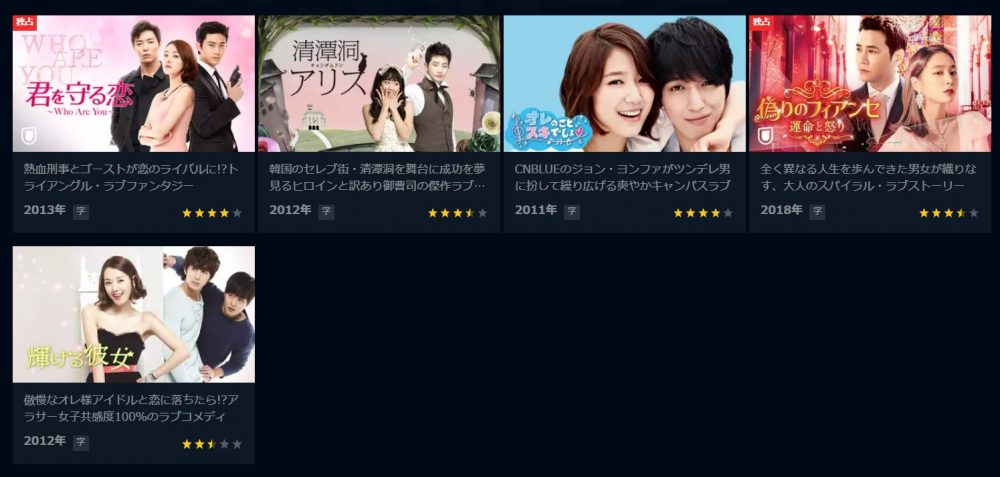
Task: Open the 清潭洞アリス drama card
Action: [379, 85]
